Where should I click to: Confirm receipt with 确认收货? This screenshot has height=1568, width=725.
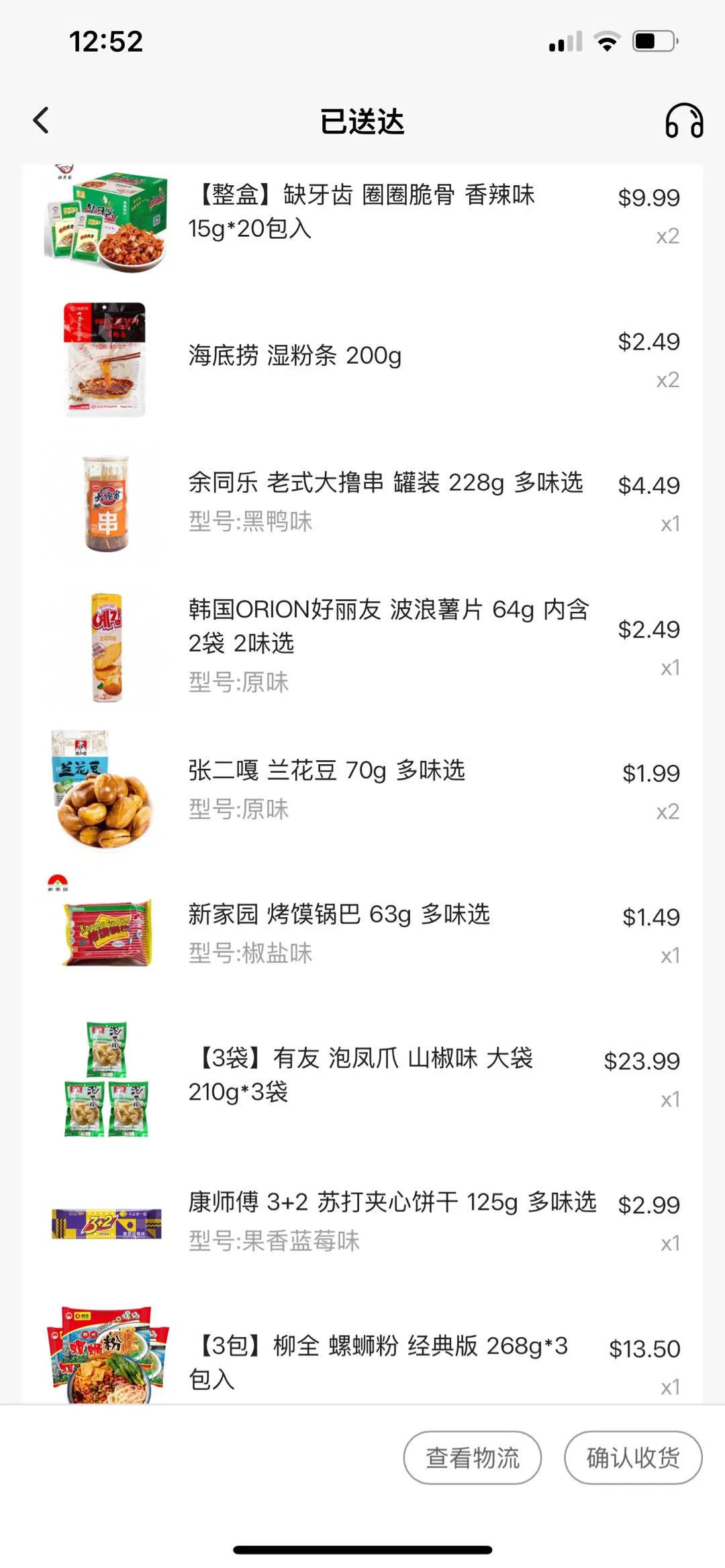(632, 1457)
